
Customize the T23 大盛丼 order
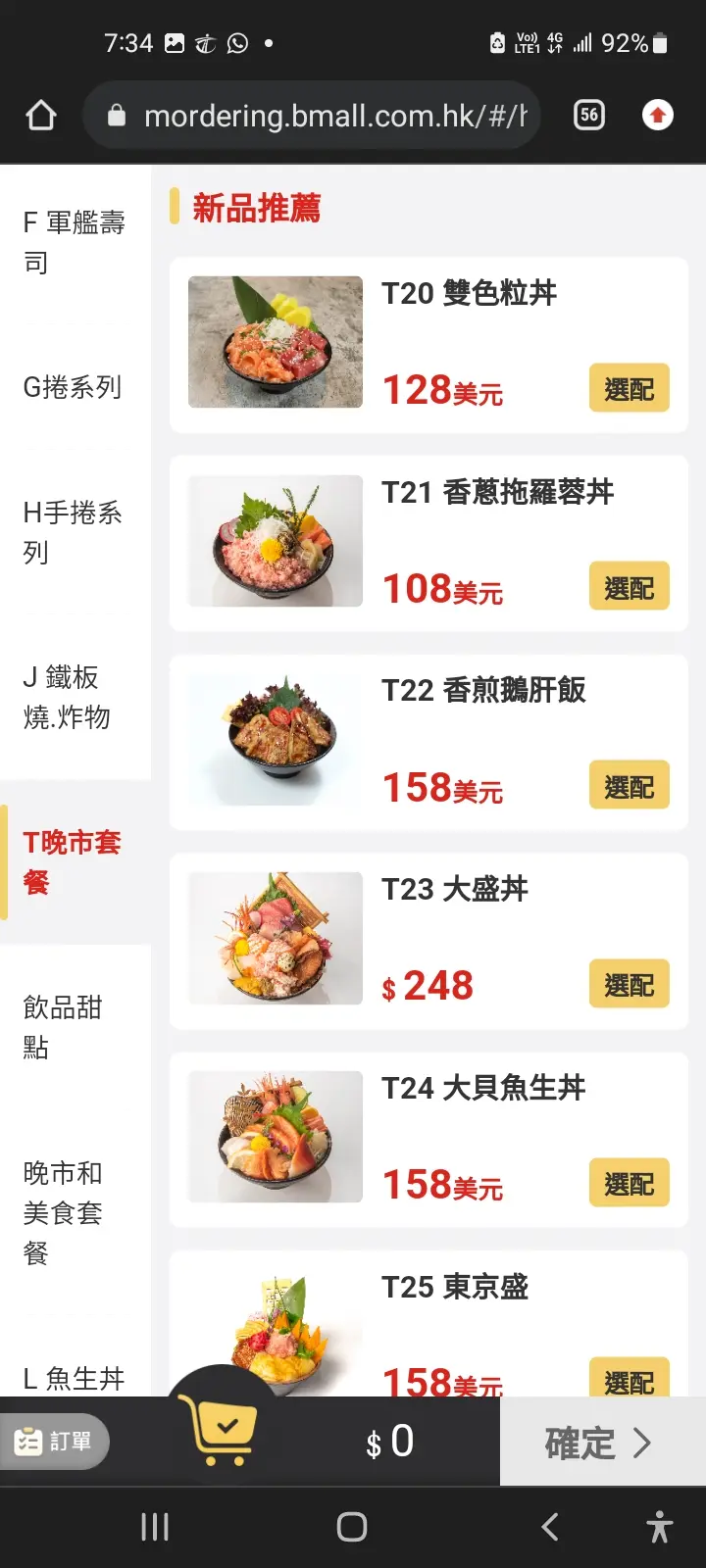(629, 985)
